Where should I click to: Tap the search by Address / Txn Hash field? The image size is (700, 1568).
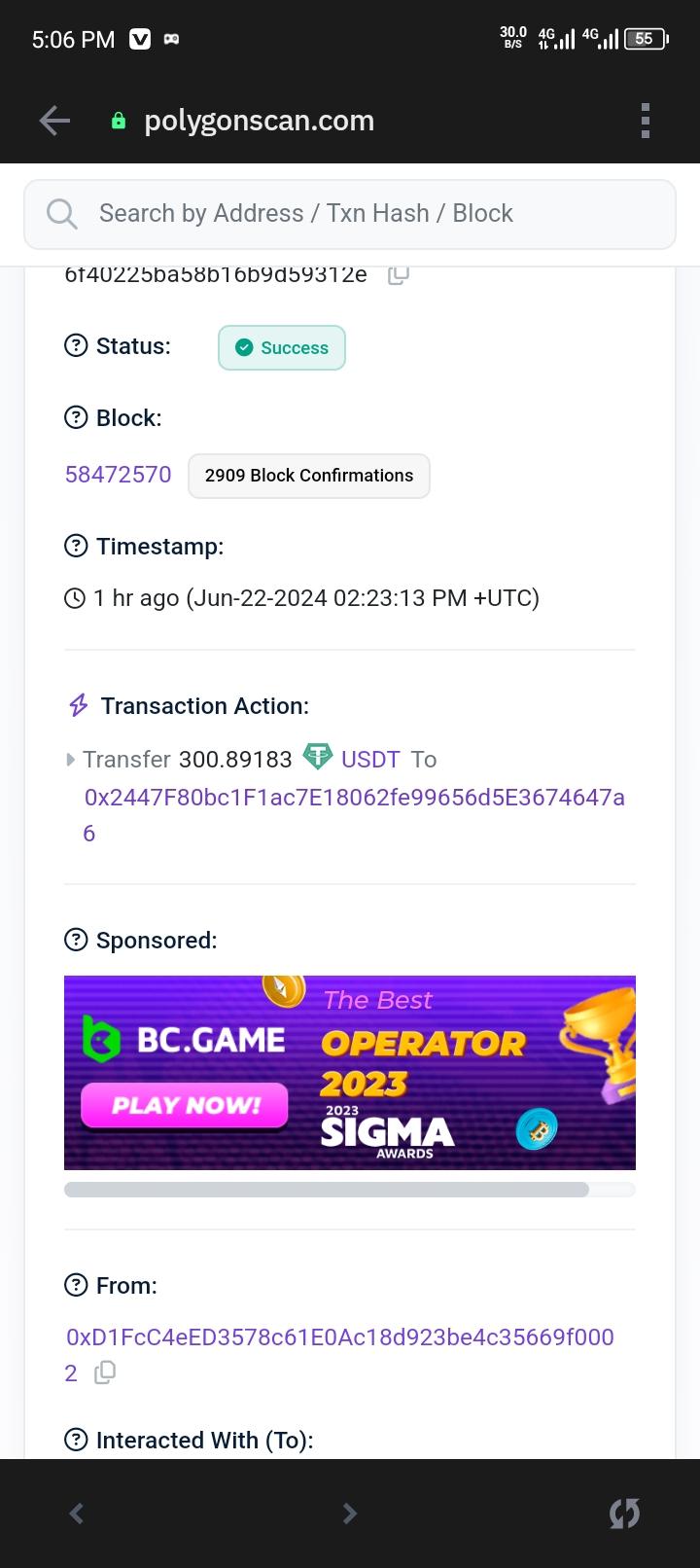coord(350,213)
